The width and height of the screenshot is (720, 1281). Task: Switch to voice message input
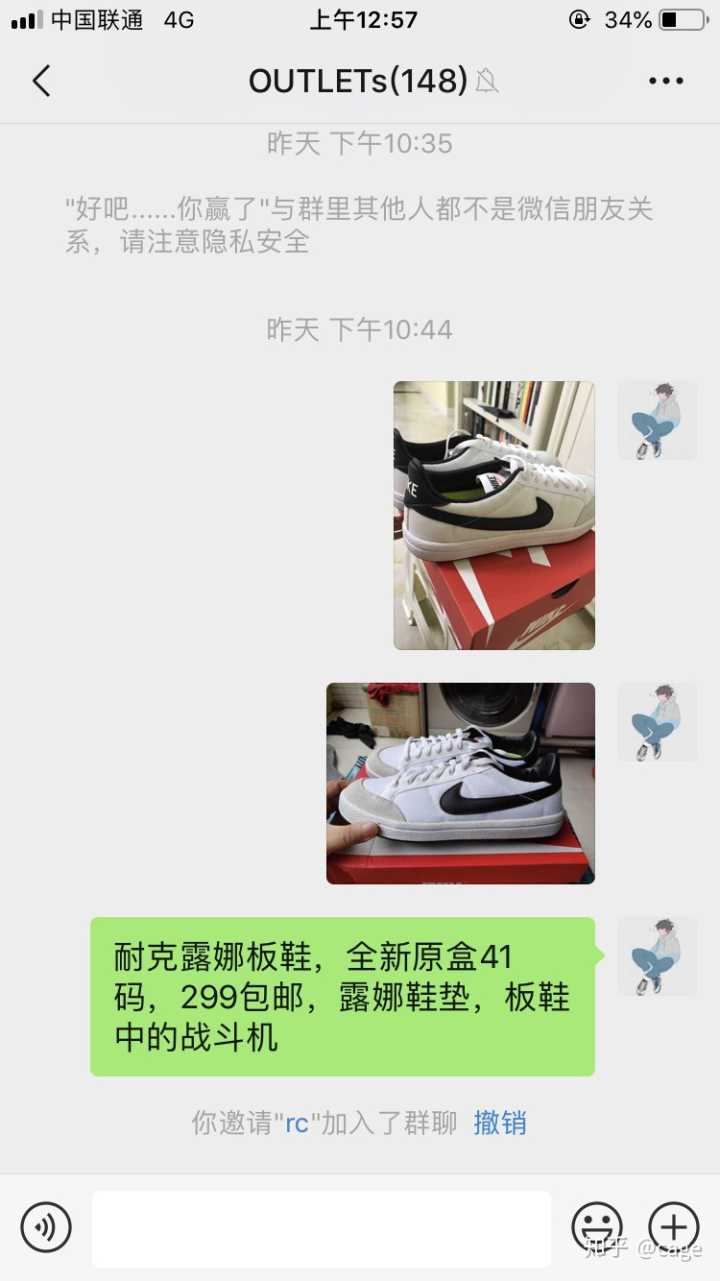46,1227
